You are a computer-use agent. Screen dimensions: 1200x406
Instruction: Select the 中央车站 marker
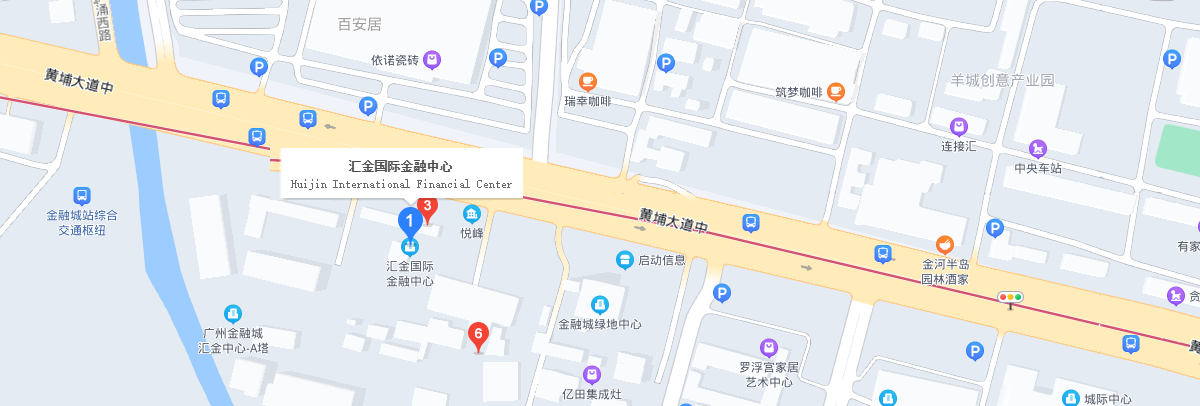coord(1037,148)
